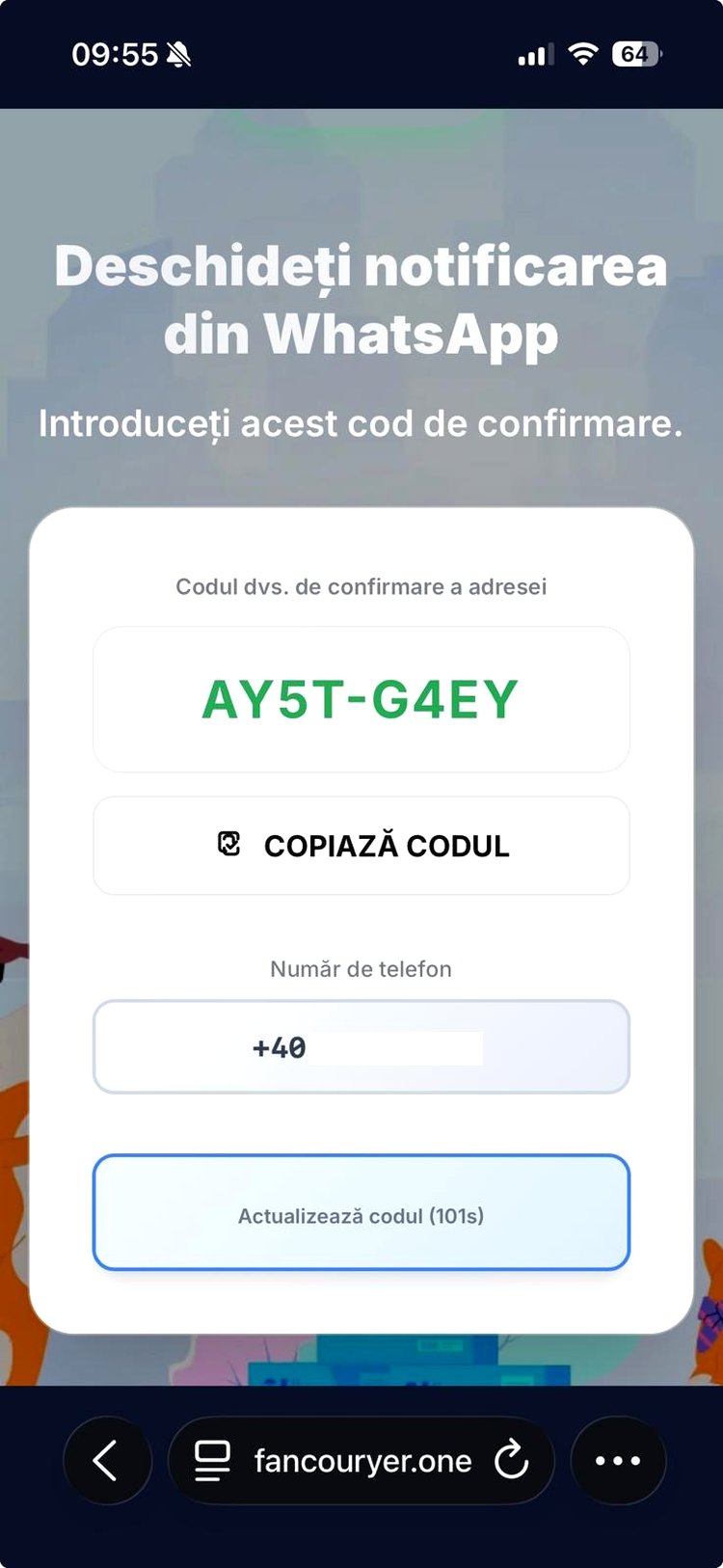Open the three-dot browser options menu
The image size is (723, 1568).
click(618, 1460)
